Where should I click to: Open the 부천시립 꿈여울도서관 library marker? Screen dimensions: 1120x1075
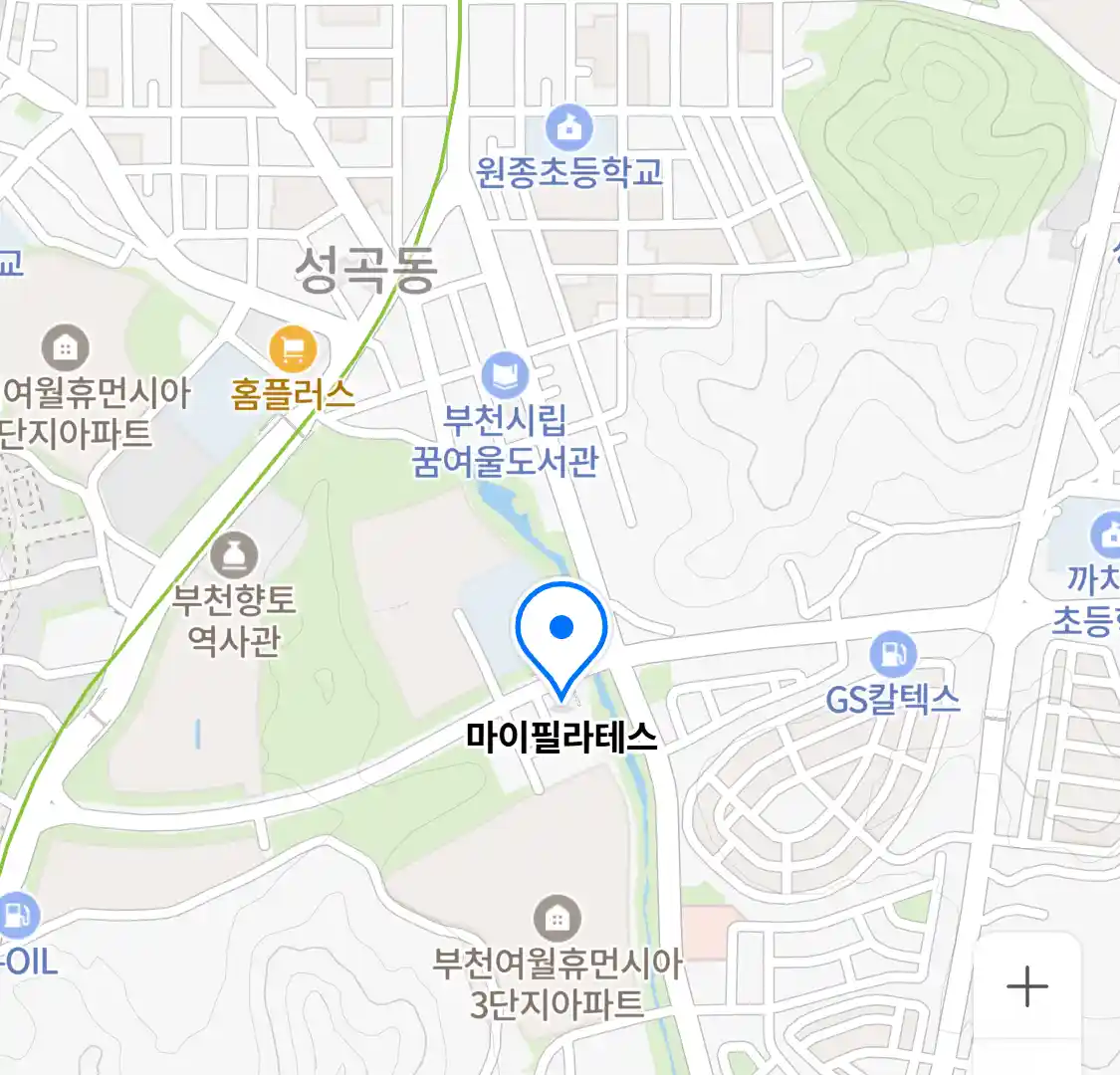coord(506,376)
